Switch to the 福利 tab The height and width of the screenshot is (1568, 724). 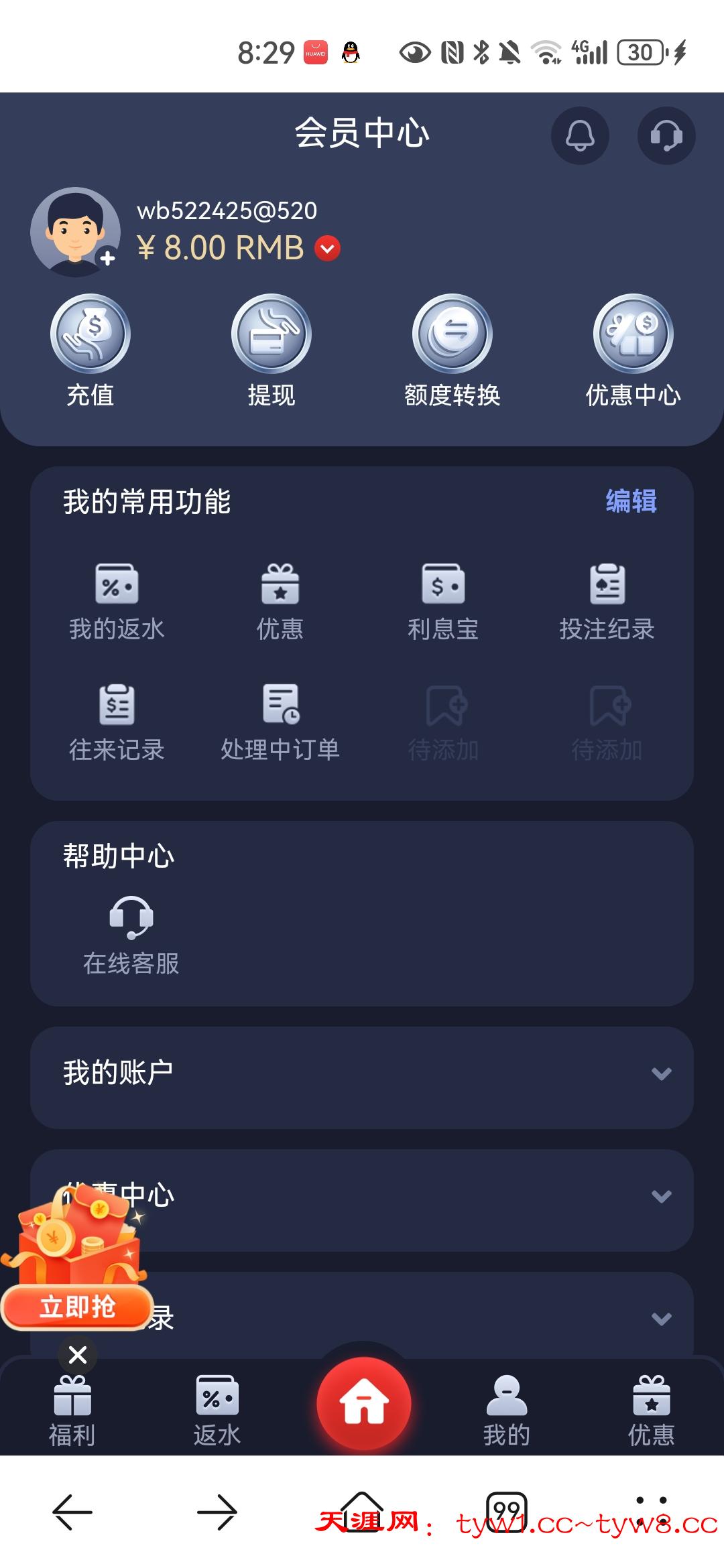coord(72,1411)
